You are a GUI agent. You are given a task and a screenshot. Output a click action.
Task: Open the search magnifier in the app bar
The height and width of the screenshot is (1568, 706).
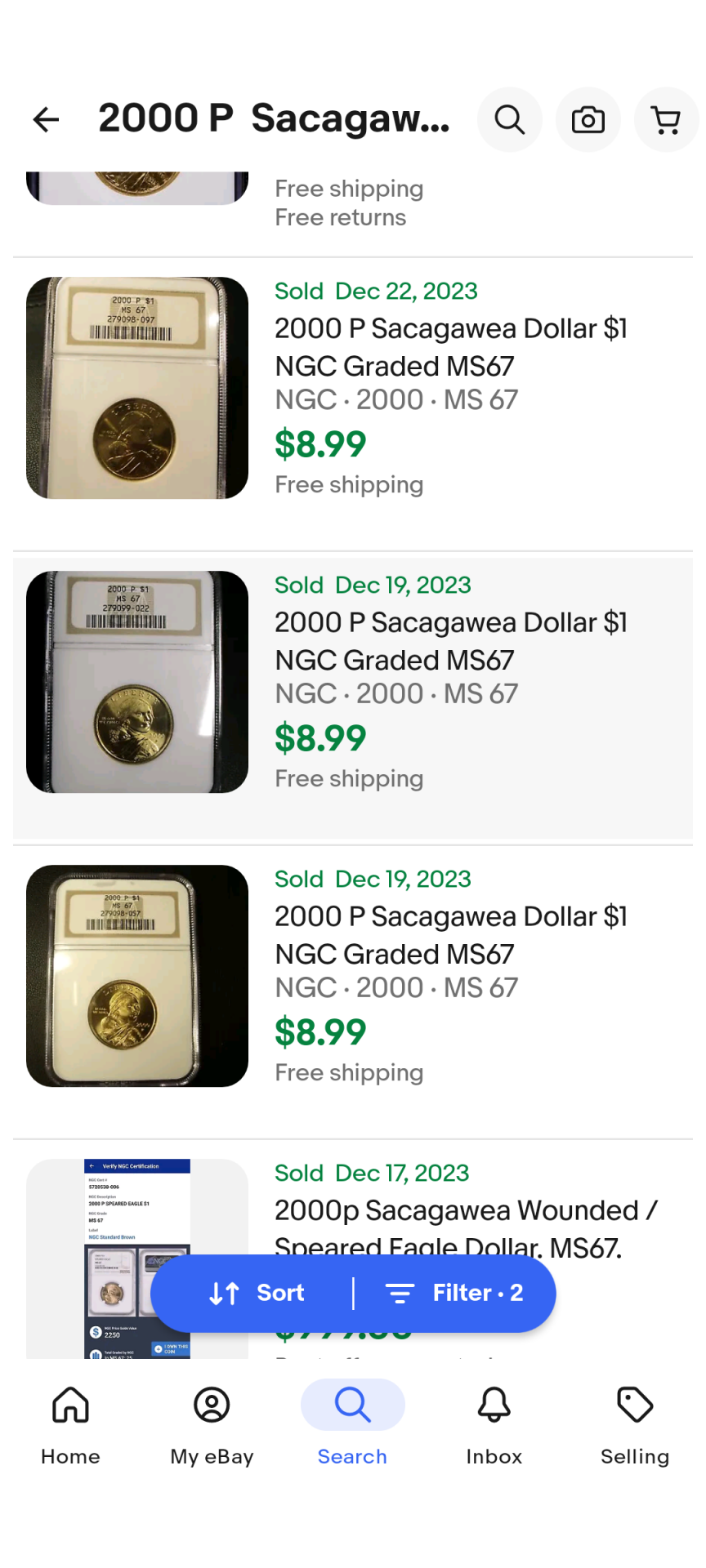tap(510, 119)
